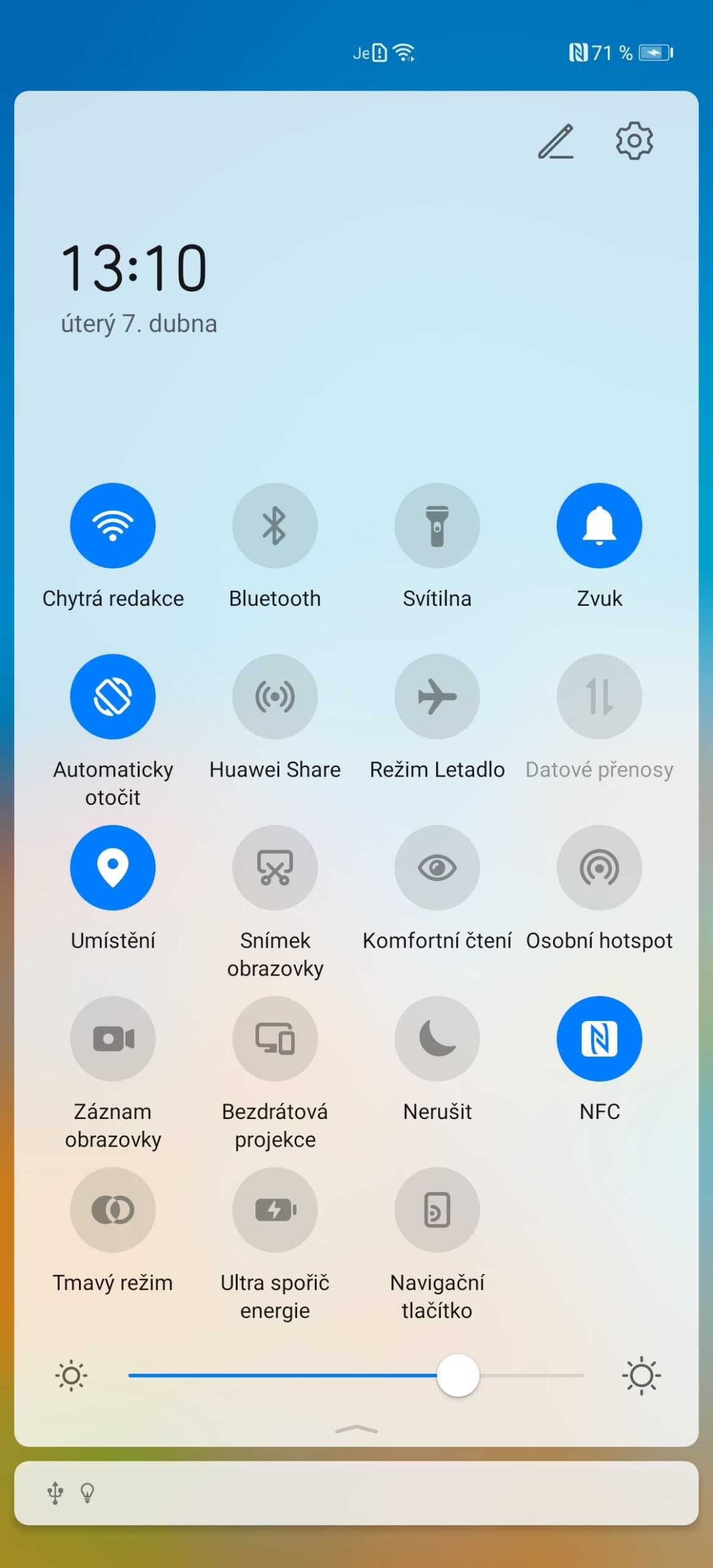Open the quick settings edit pencil
This screenshot has width=713, height=1568.
click(x=556, y=141)
